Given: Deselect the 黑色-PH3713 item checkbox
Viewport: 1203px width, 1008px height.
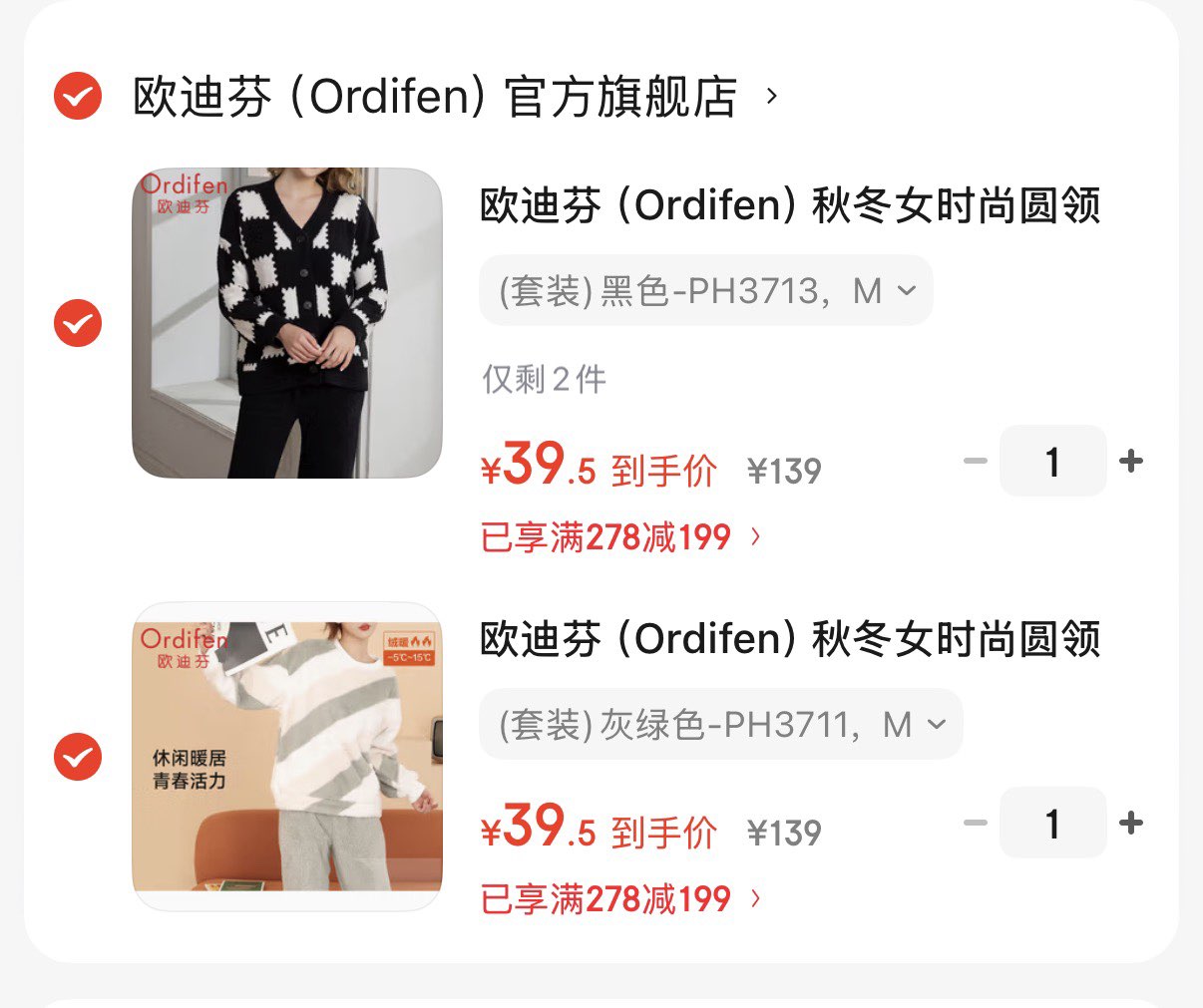Looking at the screenshot, I should click(78, 323).
